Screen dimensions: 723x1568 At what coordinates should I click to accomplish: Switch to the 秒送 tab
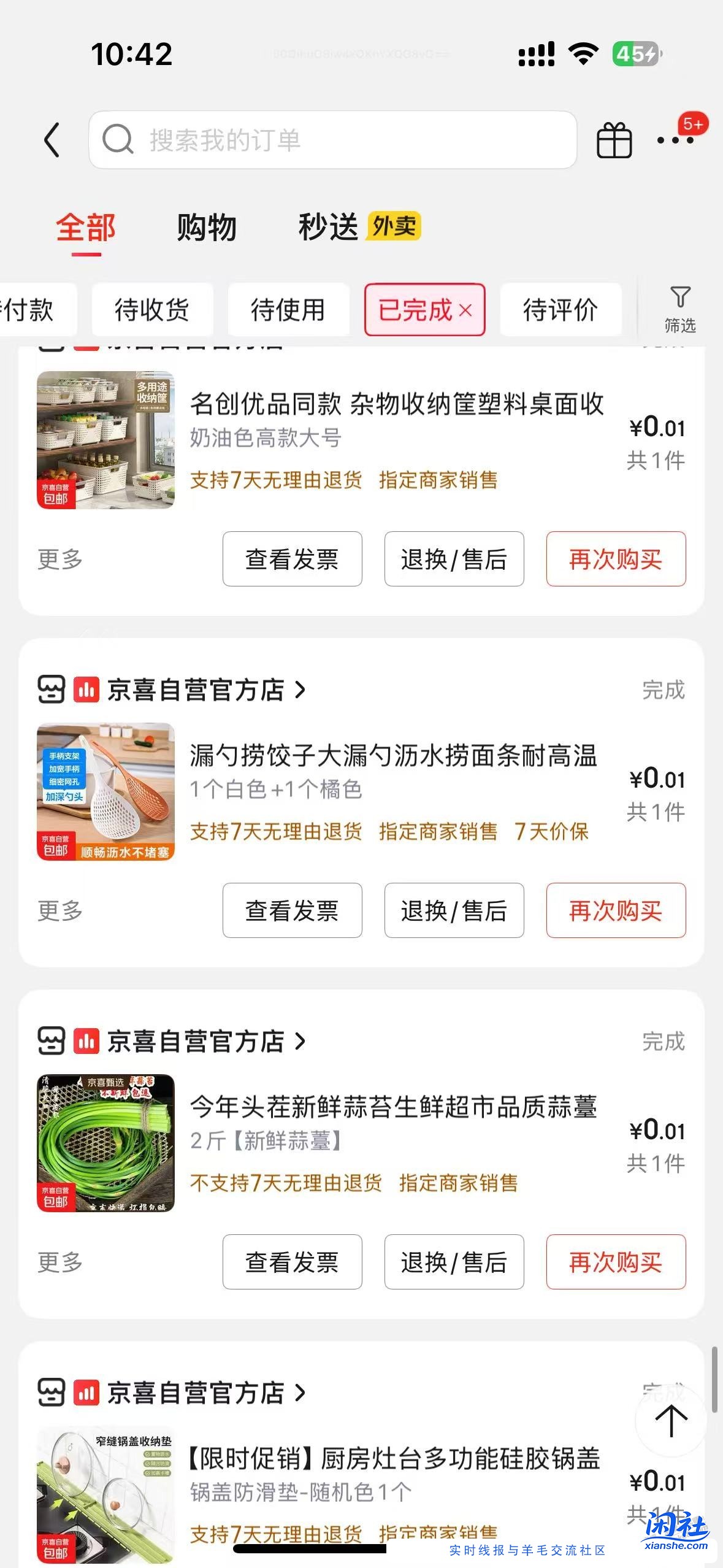point(327,227)
